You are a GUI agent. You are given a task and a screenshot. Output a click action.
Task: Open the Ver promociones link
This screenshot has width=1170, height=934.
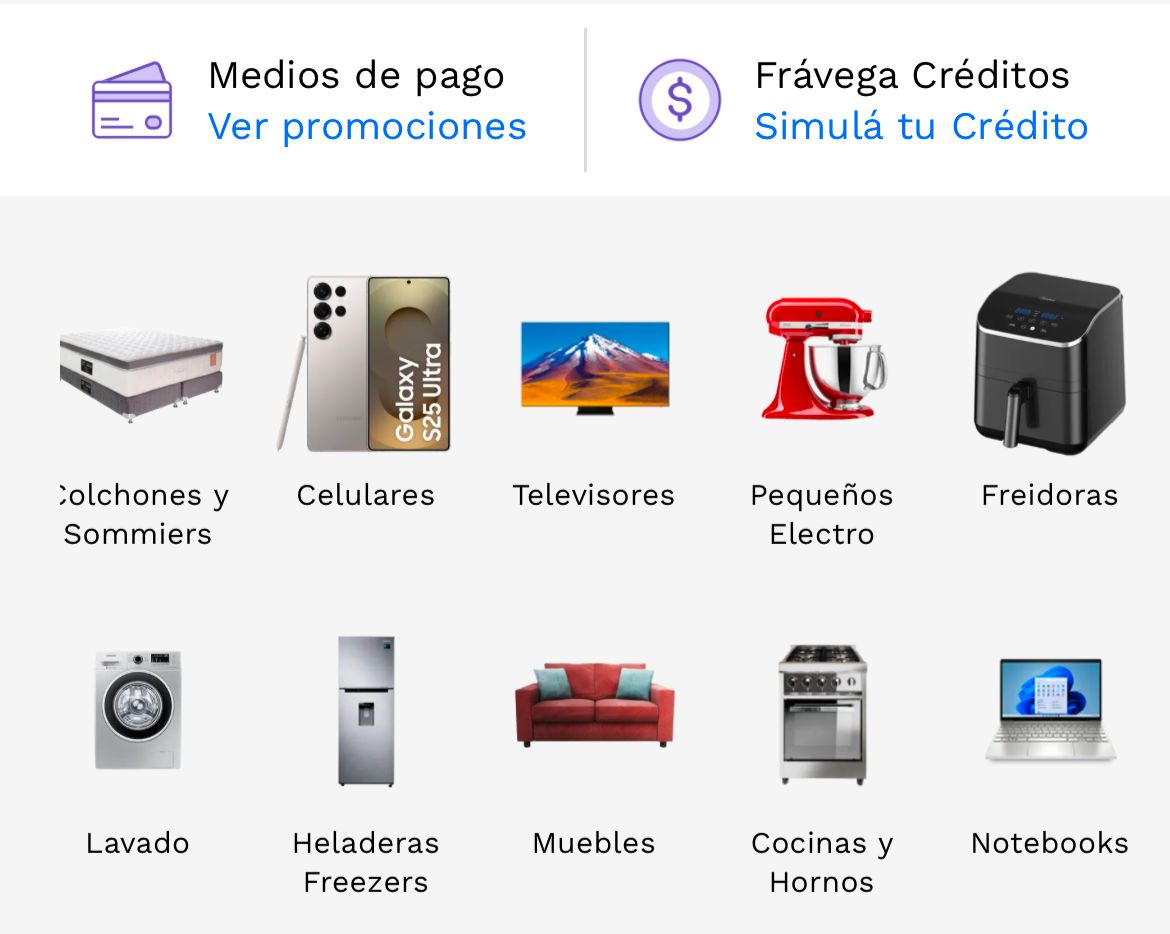366,127
